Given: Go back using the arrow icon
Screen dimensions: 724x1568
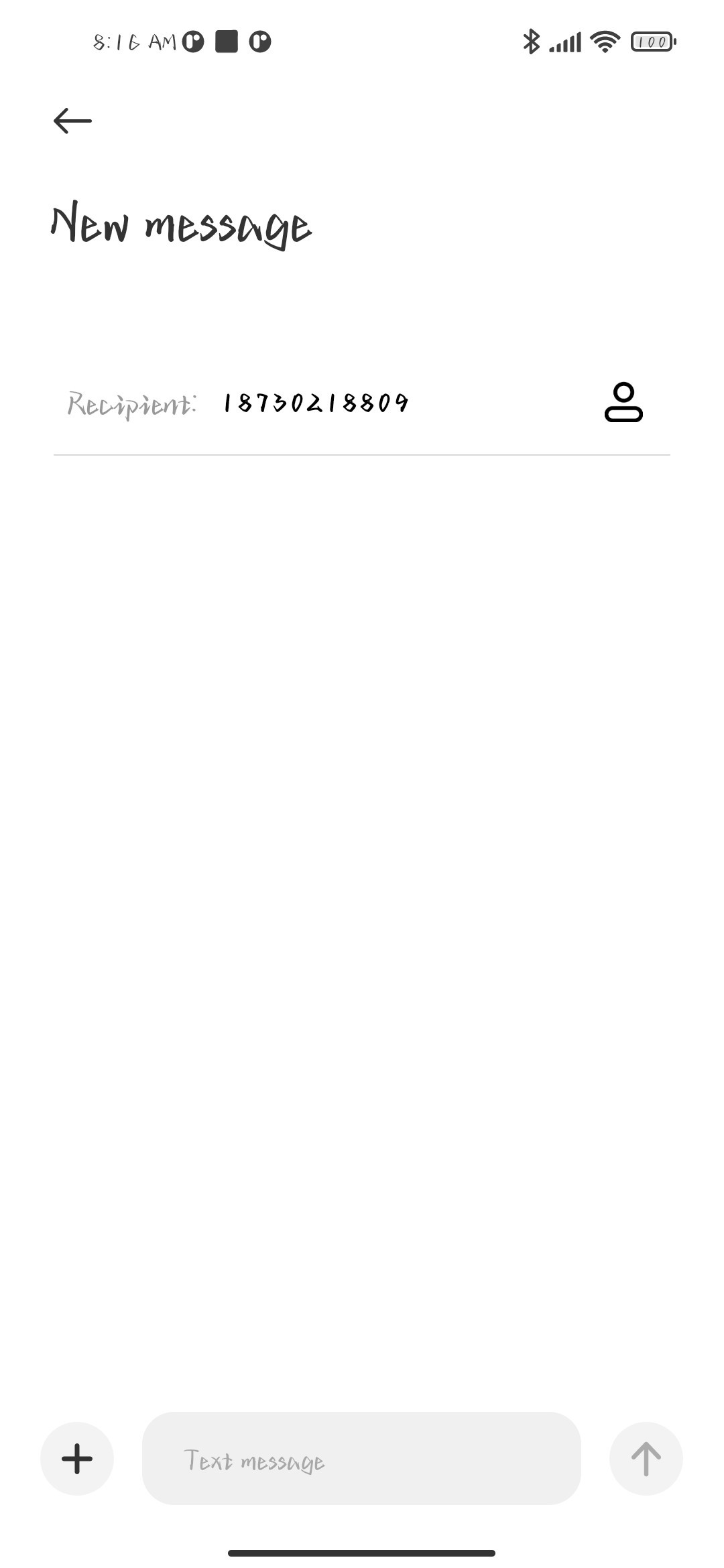Looking at the screenshot, I should click(72, 121).
